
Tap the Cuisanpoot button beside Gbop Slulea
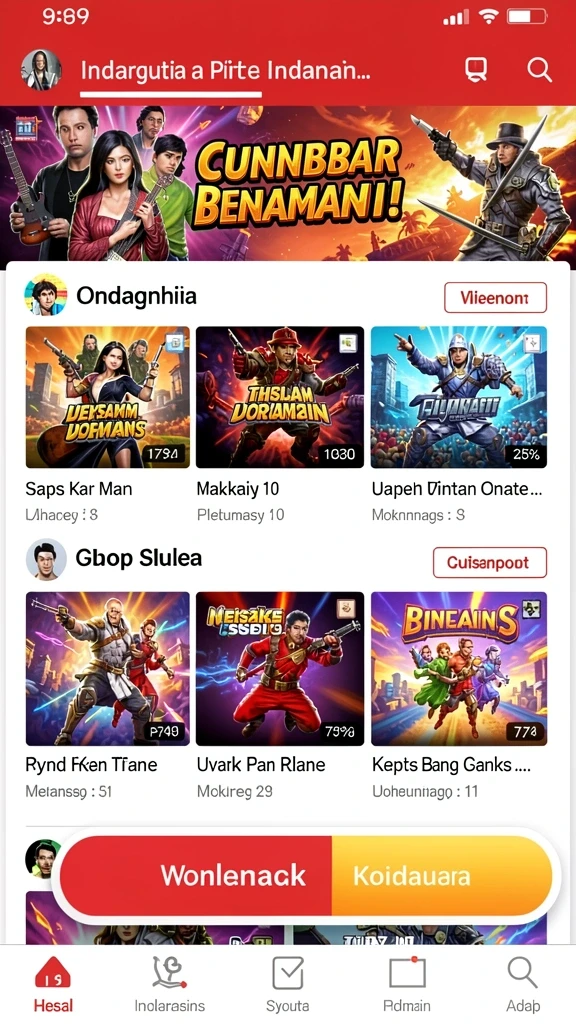pos(490,562)
